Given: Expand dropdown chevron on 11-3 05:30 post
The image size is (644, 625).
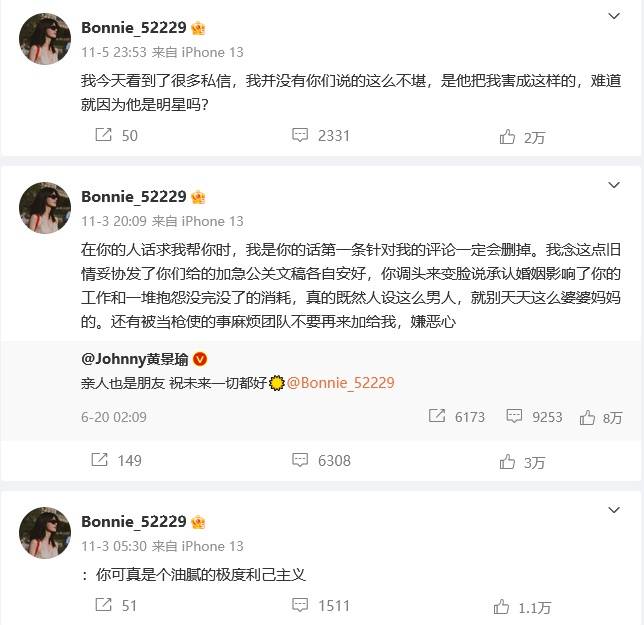Looking at the screenshot, I should [615, 511].
